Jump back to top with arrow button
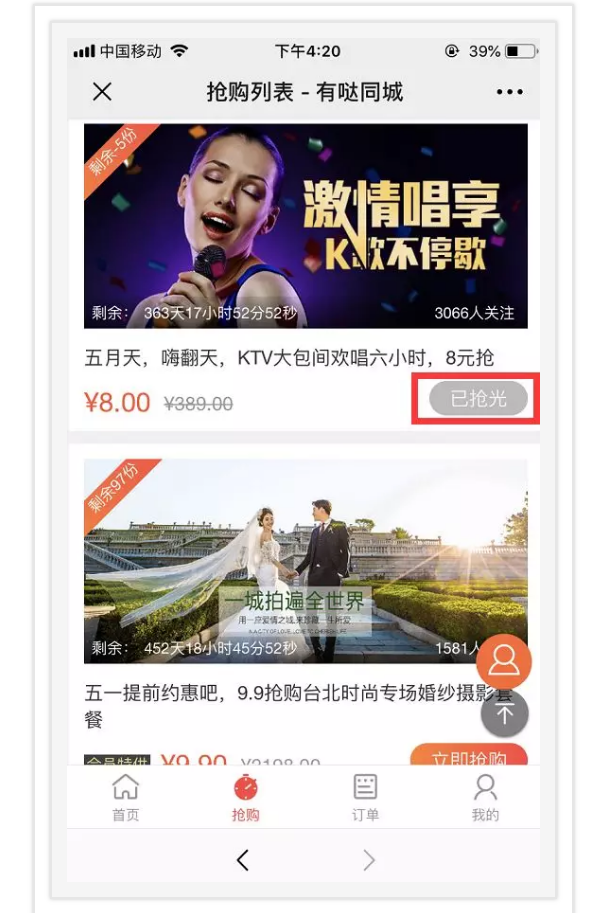This screenshot has width=607, height=913. point(504,713)
